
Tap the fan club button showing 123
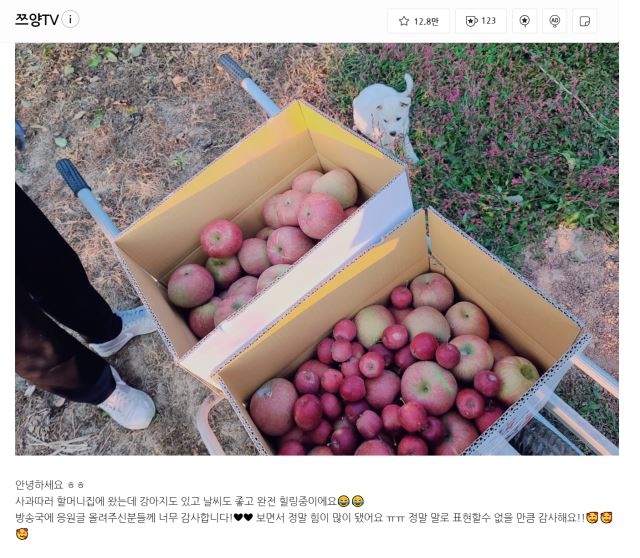click(479, 20)
